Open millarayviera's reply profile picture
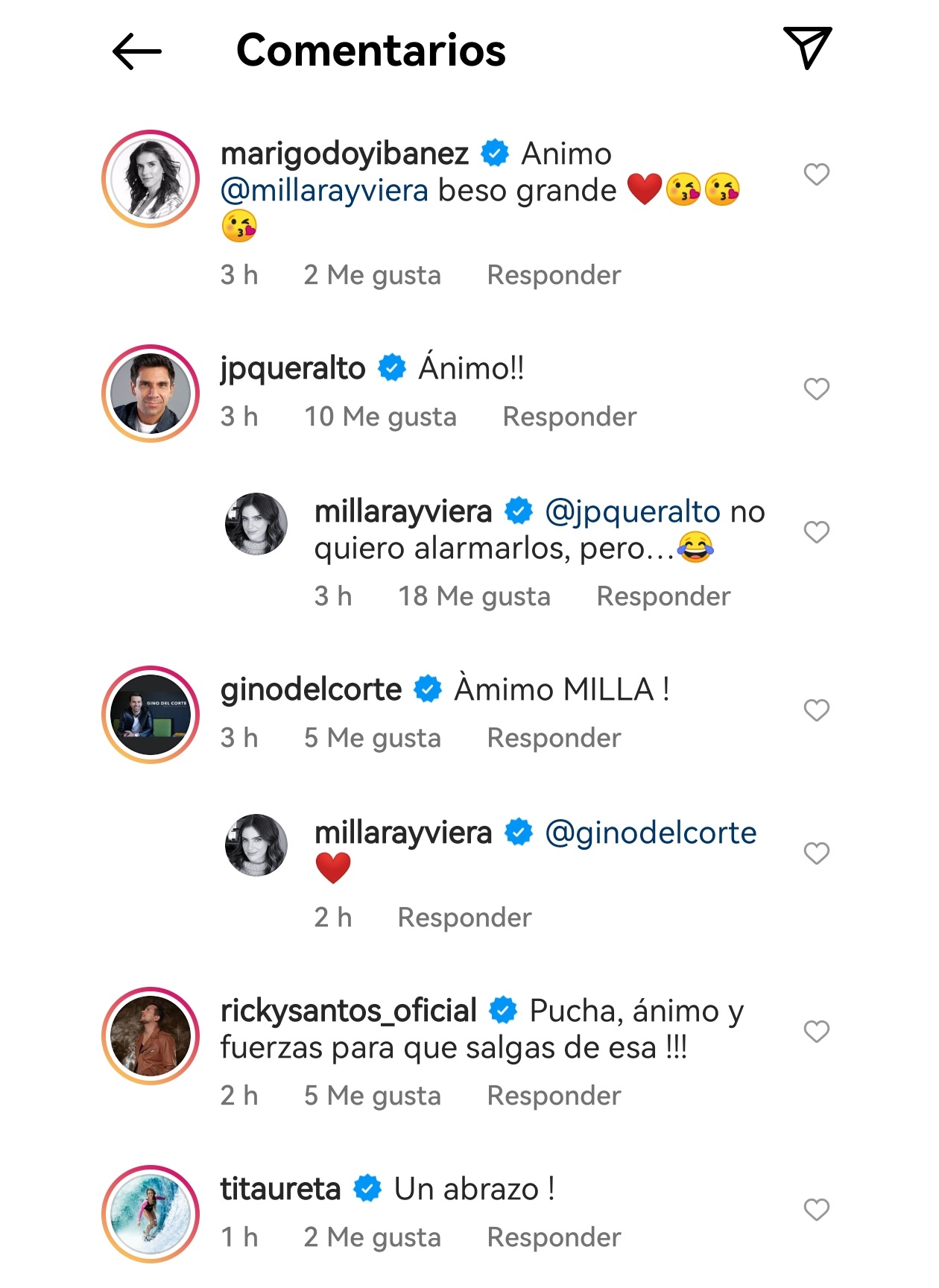This screenshot has height=1288, width=939. (256, 523)
